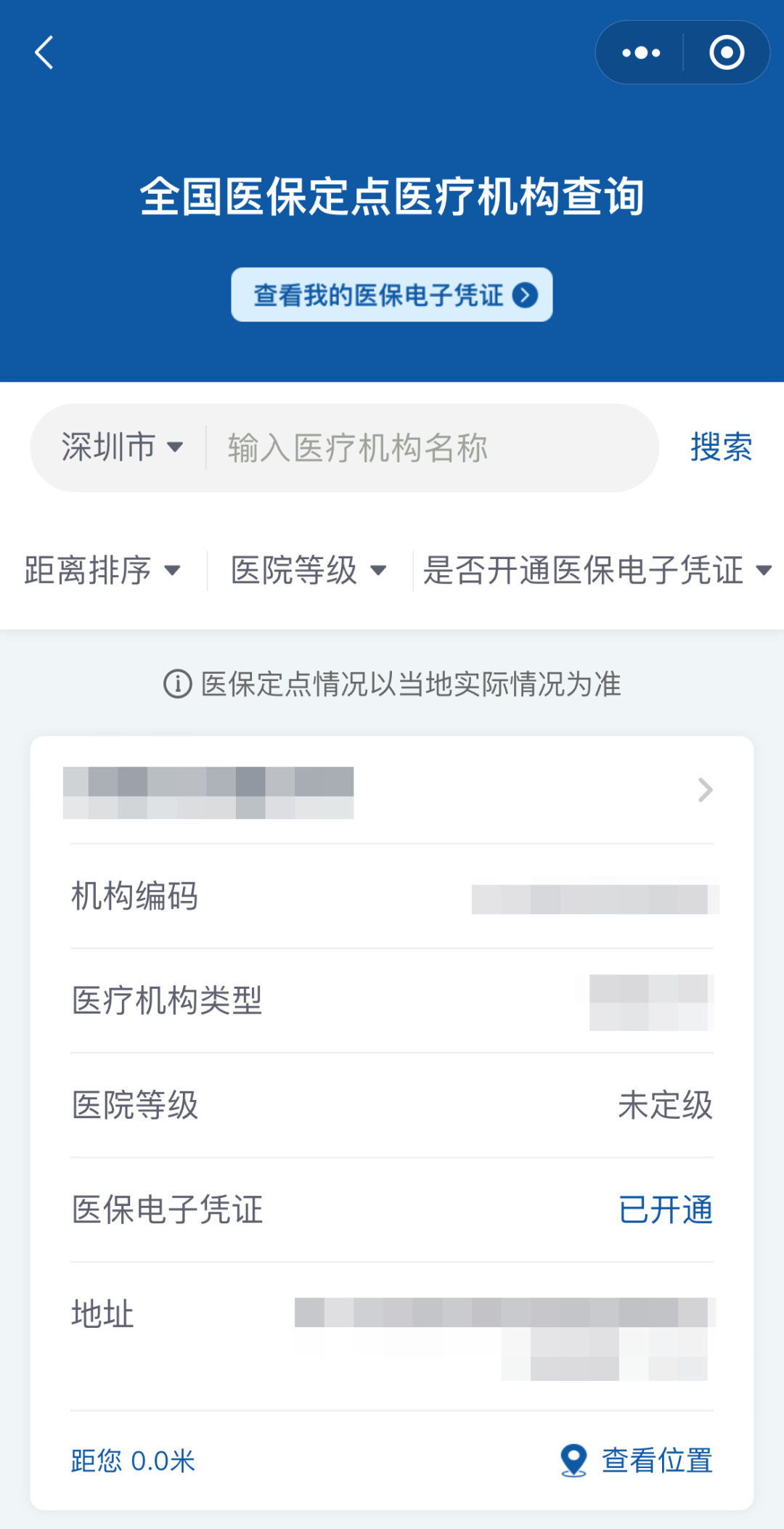
Task: Tap 查看位置 to view the map
Action: click(x=636, y=1460)
